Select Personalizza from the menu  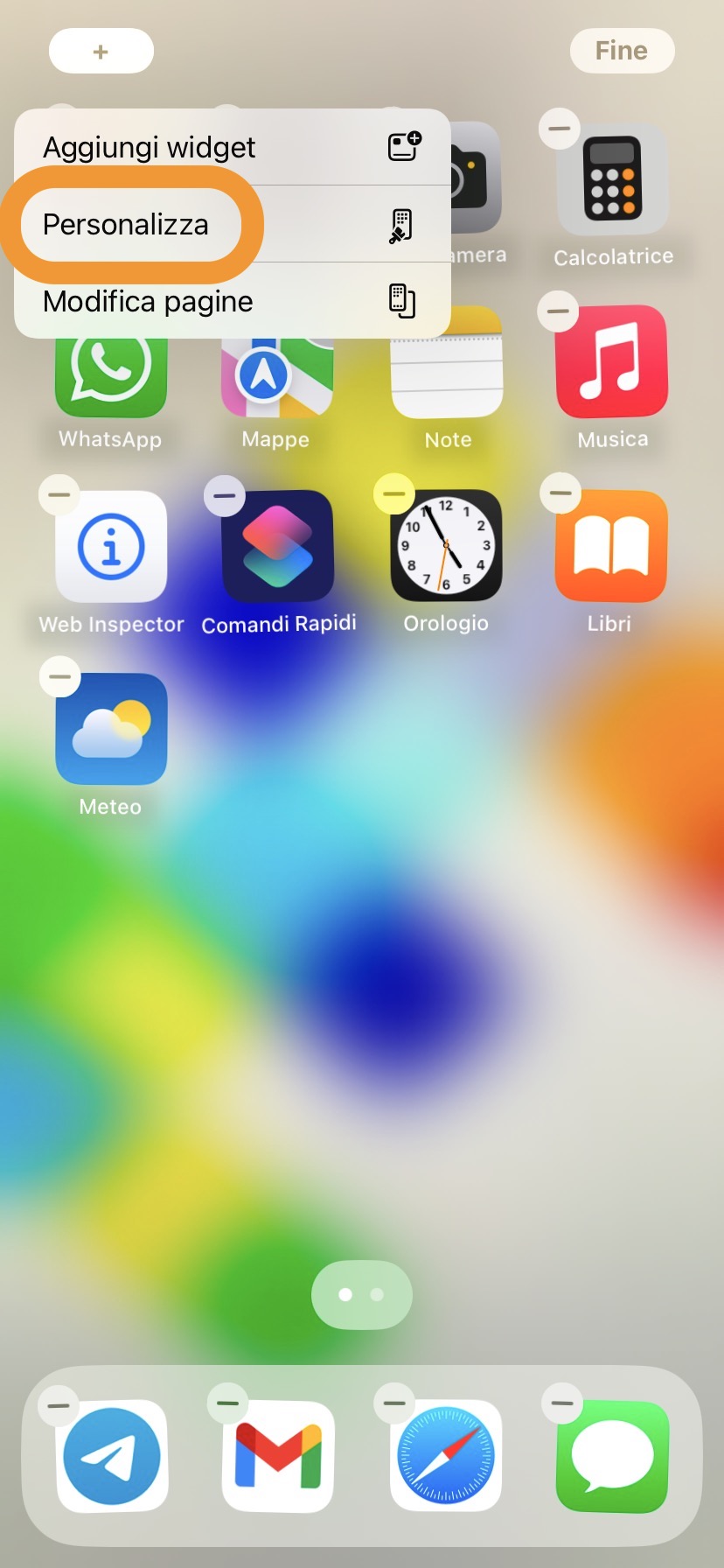click(x=128, y=225)
